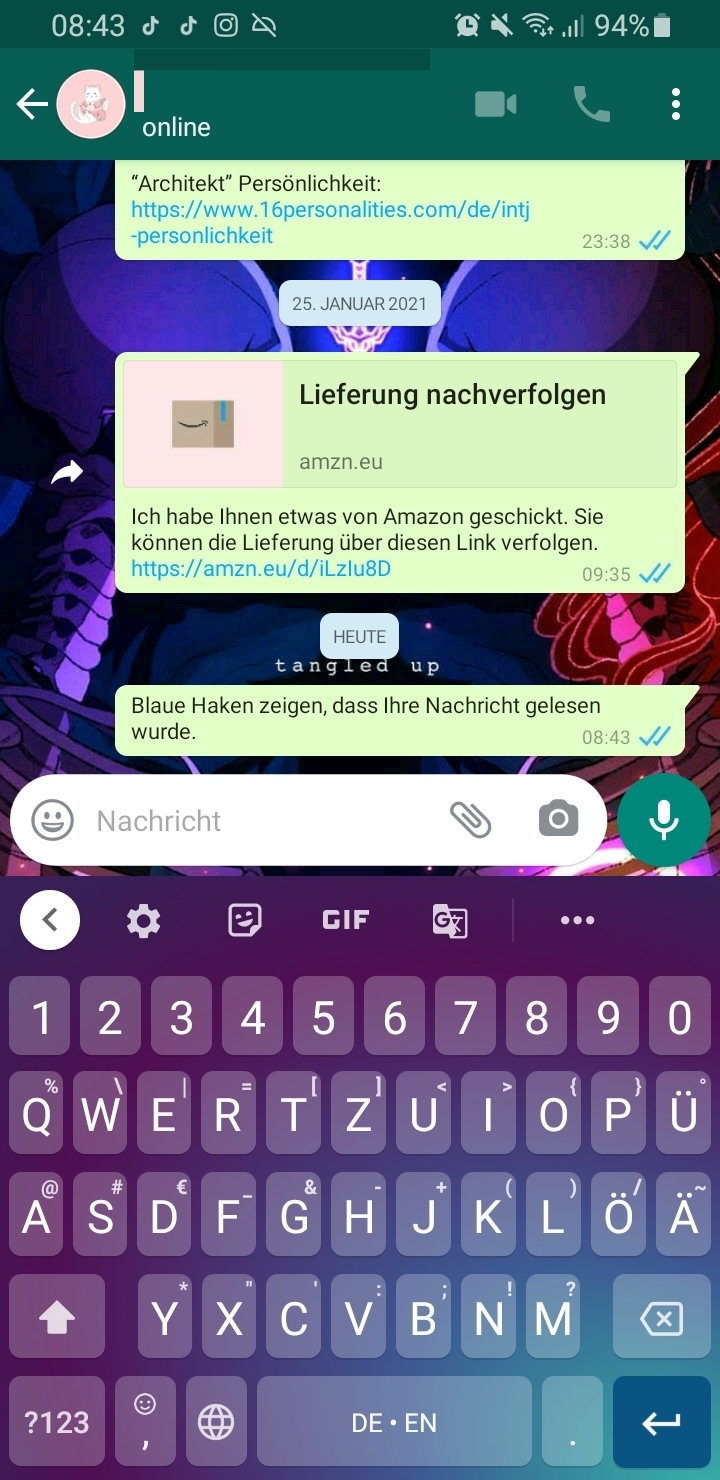Attach a file with the paperclip
The height and width of the screenshot is (1480, 720).
point(470,820)
